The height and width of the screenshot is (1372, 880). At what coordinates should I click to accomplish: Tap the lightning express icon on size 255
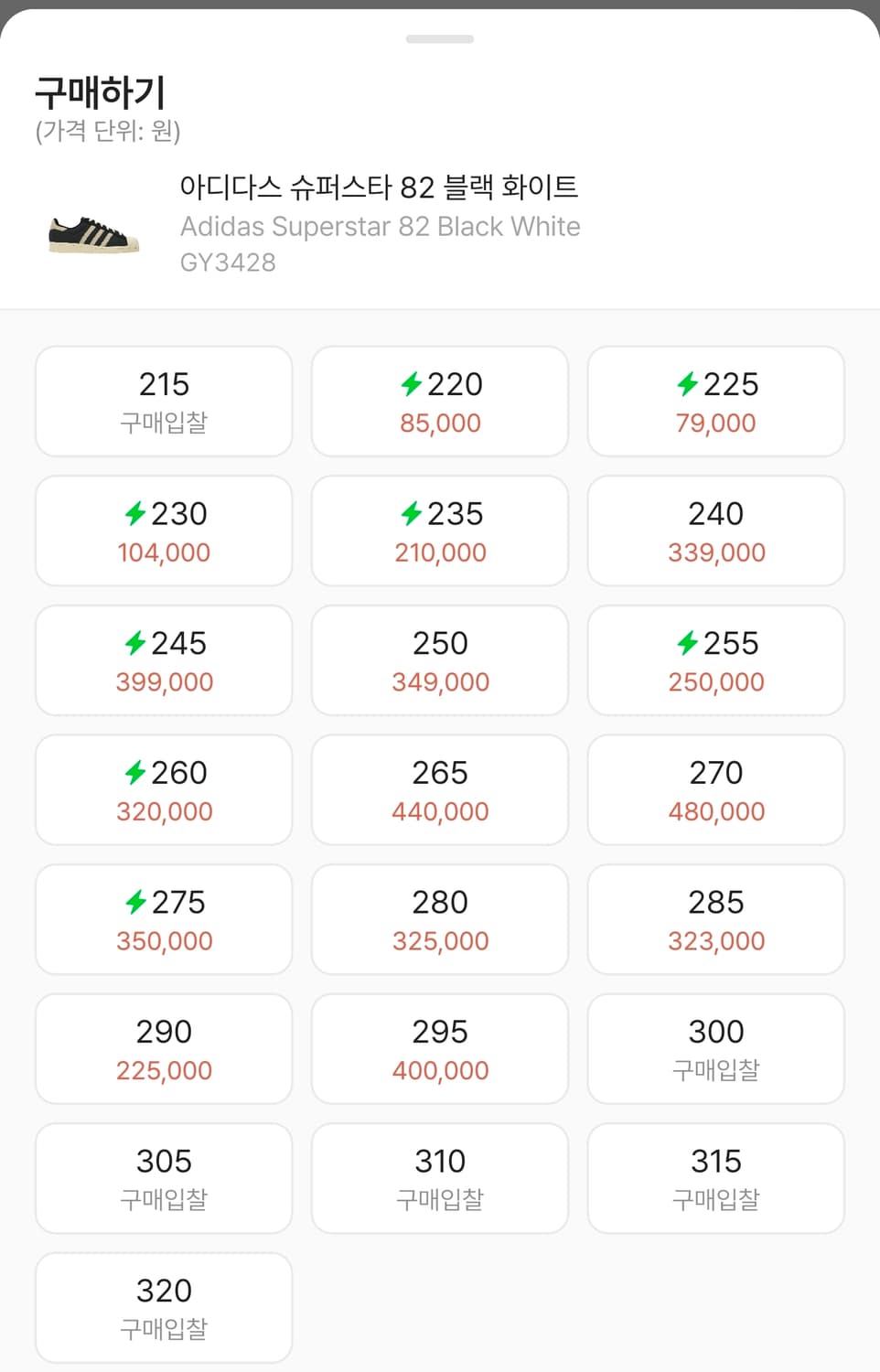[689, 643]
